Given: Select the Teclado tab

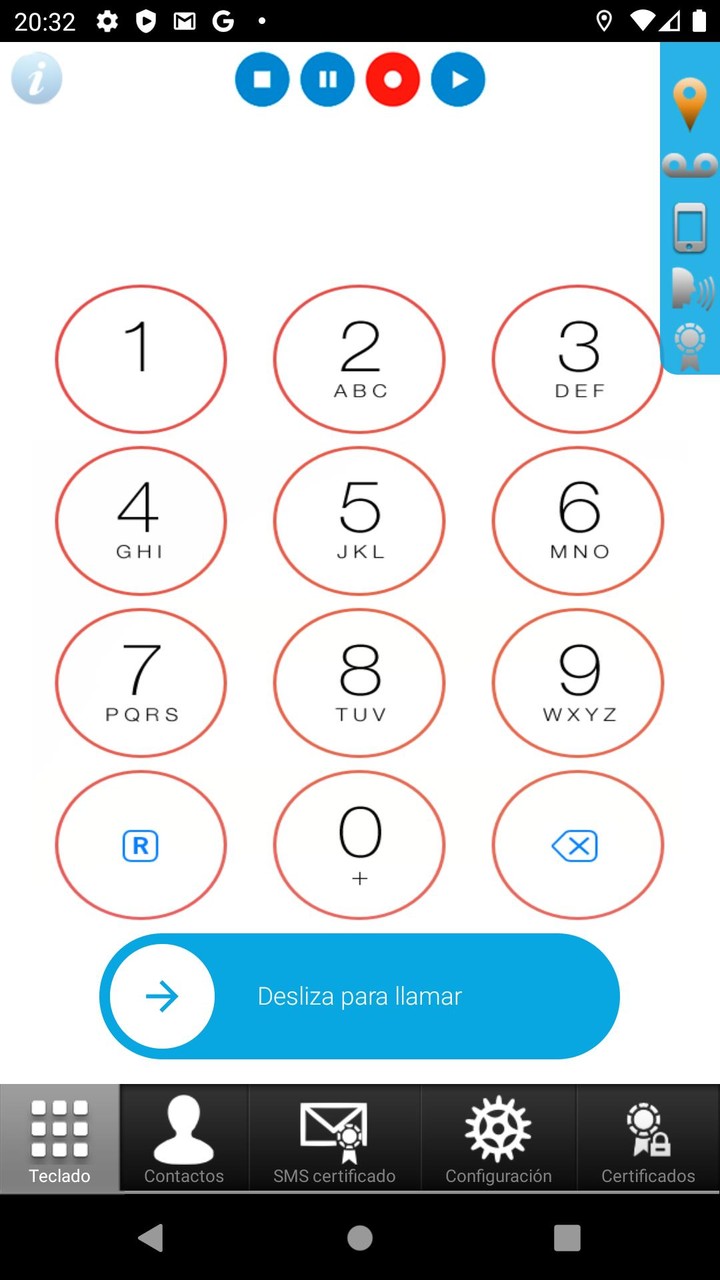Looking at the screenshot, I should pyautogui.click(x=60, y=1139).
